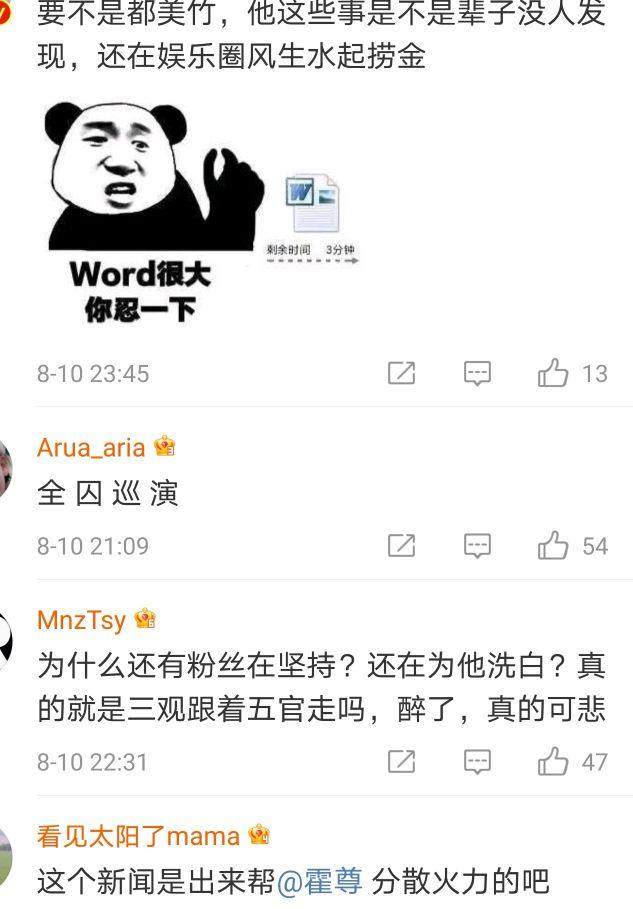Reply to the comment posted at 8-10 23:45

click(478, 374)
